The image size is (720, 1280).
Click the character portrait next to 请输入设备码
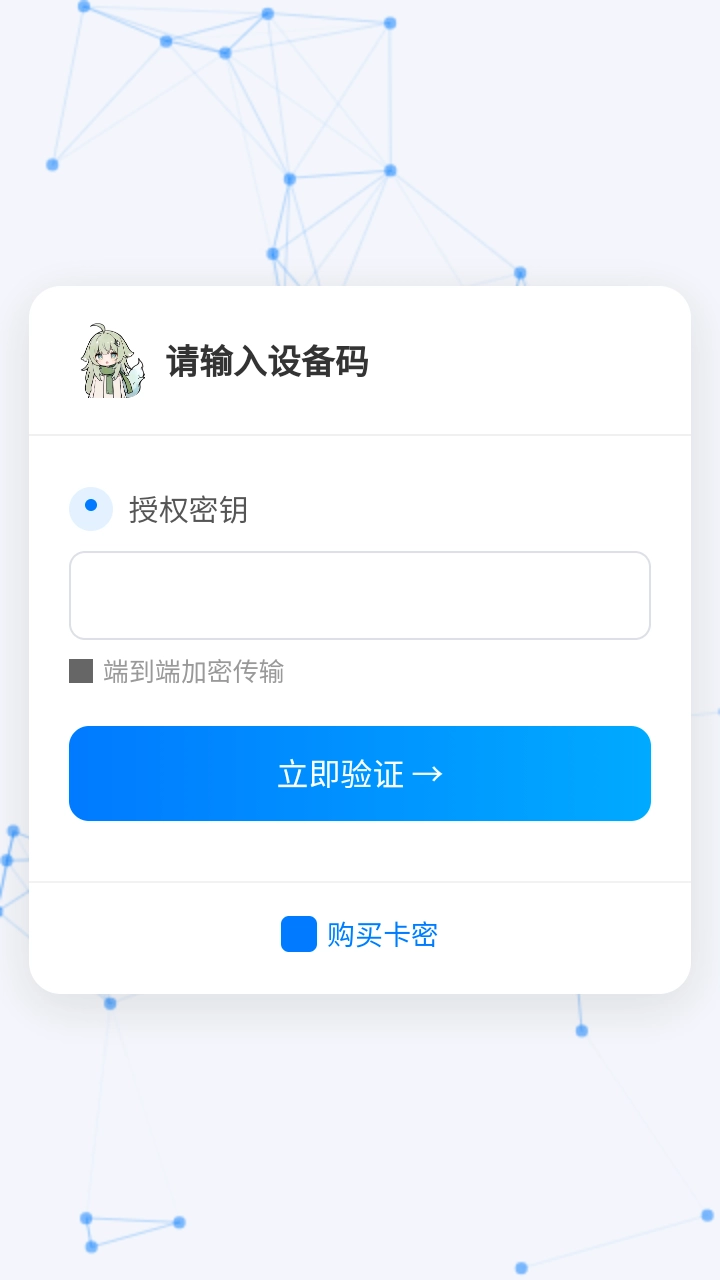coord(110,360)
